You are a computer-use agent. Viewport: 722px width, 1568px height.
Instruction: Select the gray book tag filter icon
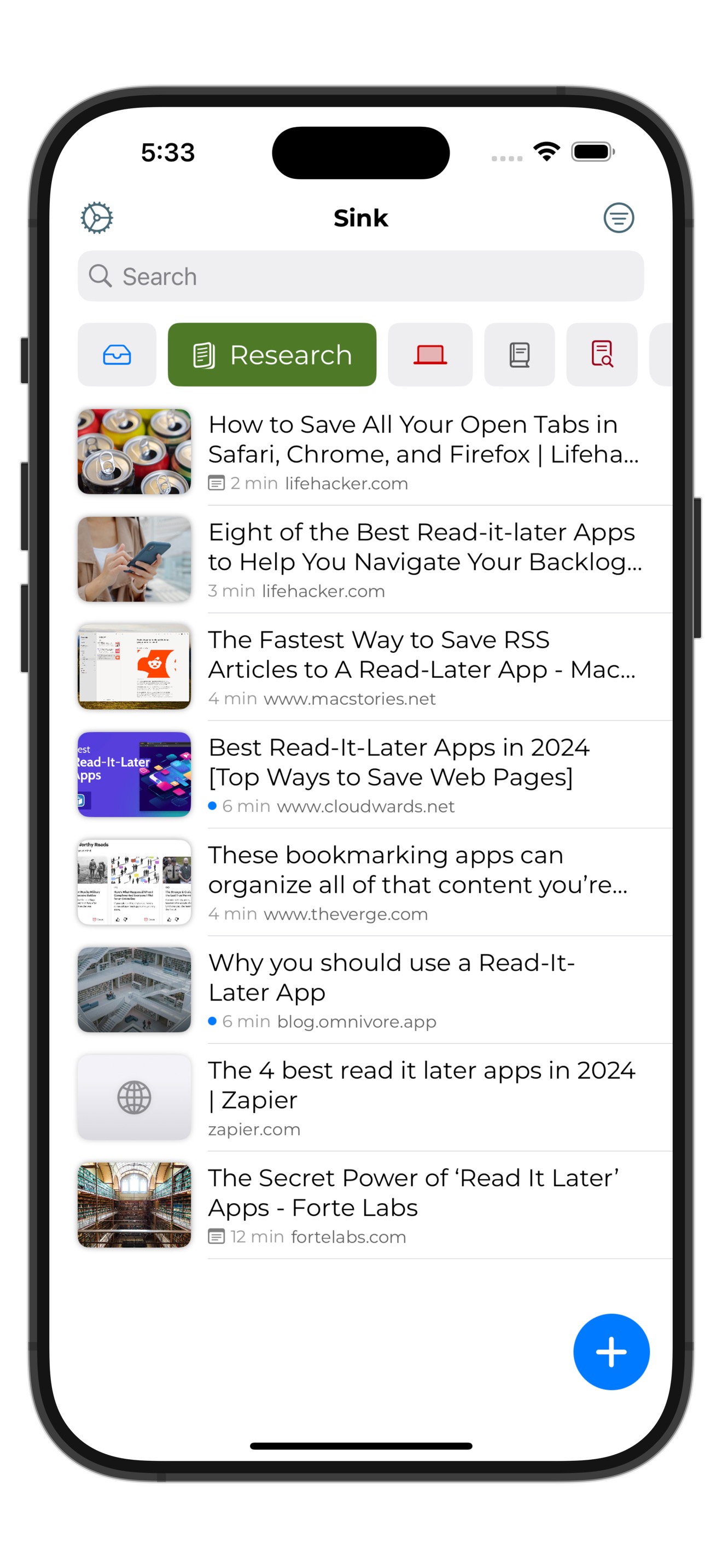pos(519,355)
